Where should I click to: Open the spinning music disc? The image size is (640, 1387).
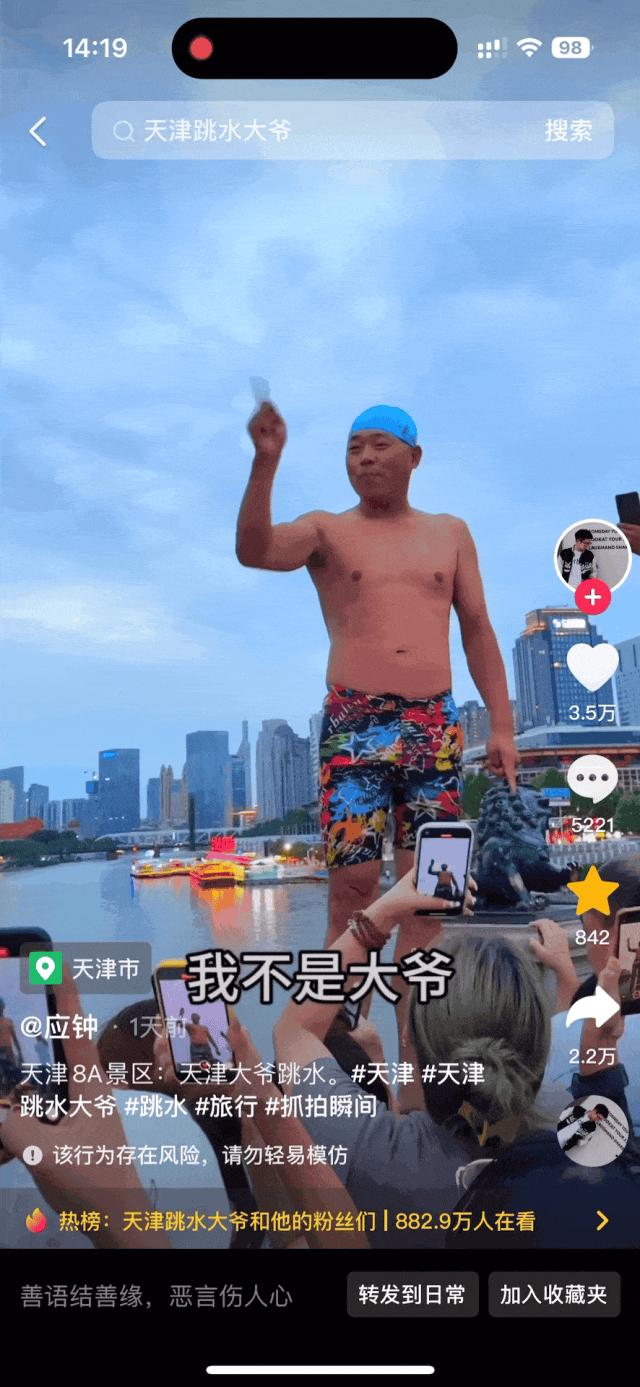tap(592, 1130)
